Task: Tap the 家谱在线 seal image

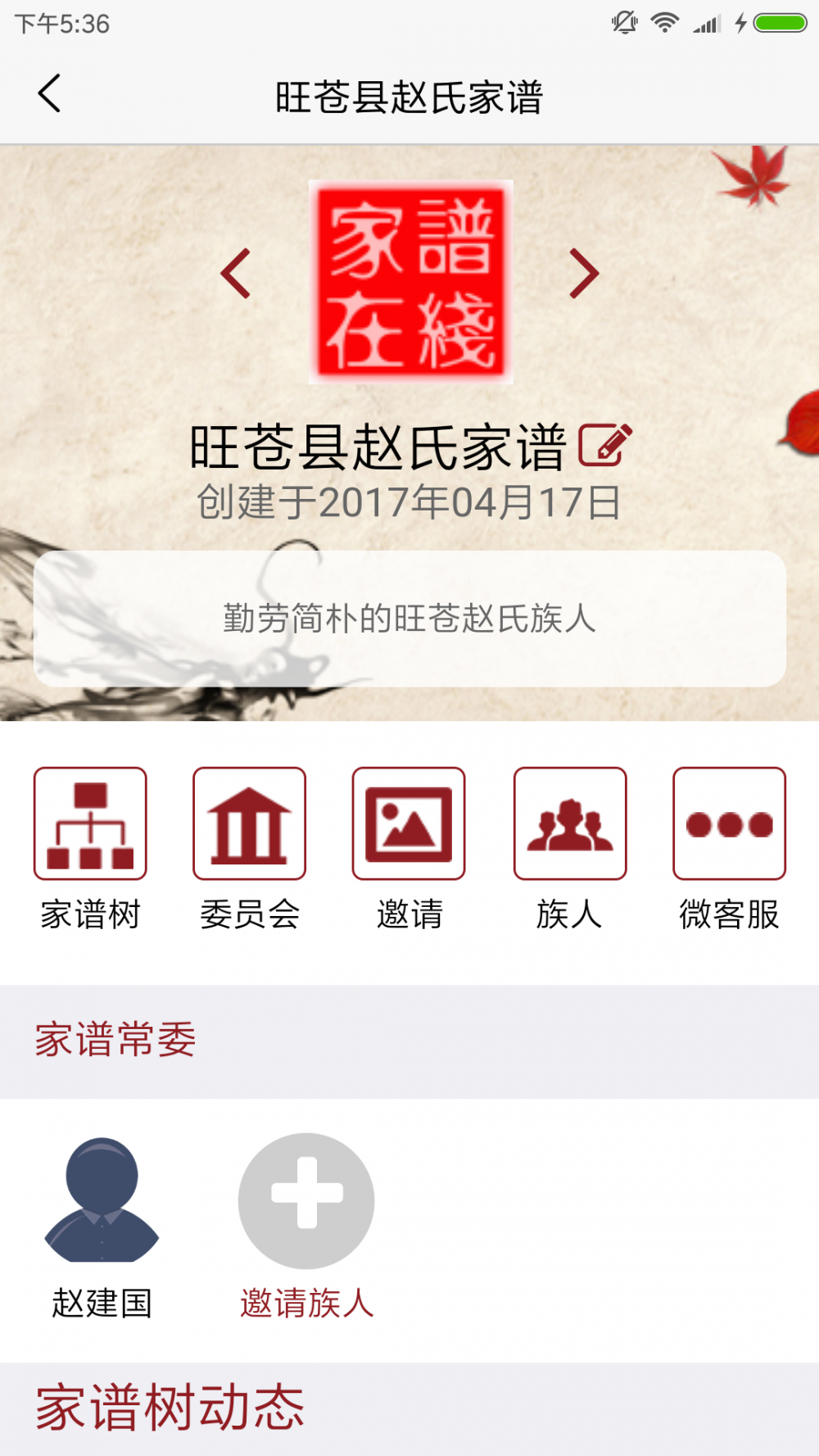Action: click(411, 282)
